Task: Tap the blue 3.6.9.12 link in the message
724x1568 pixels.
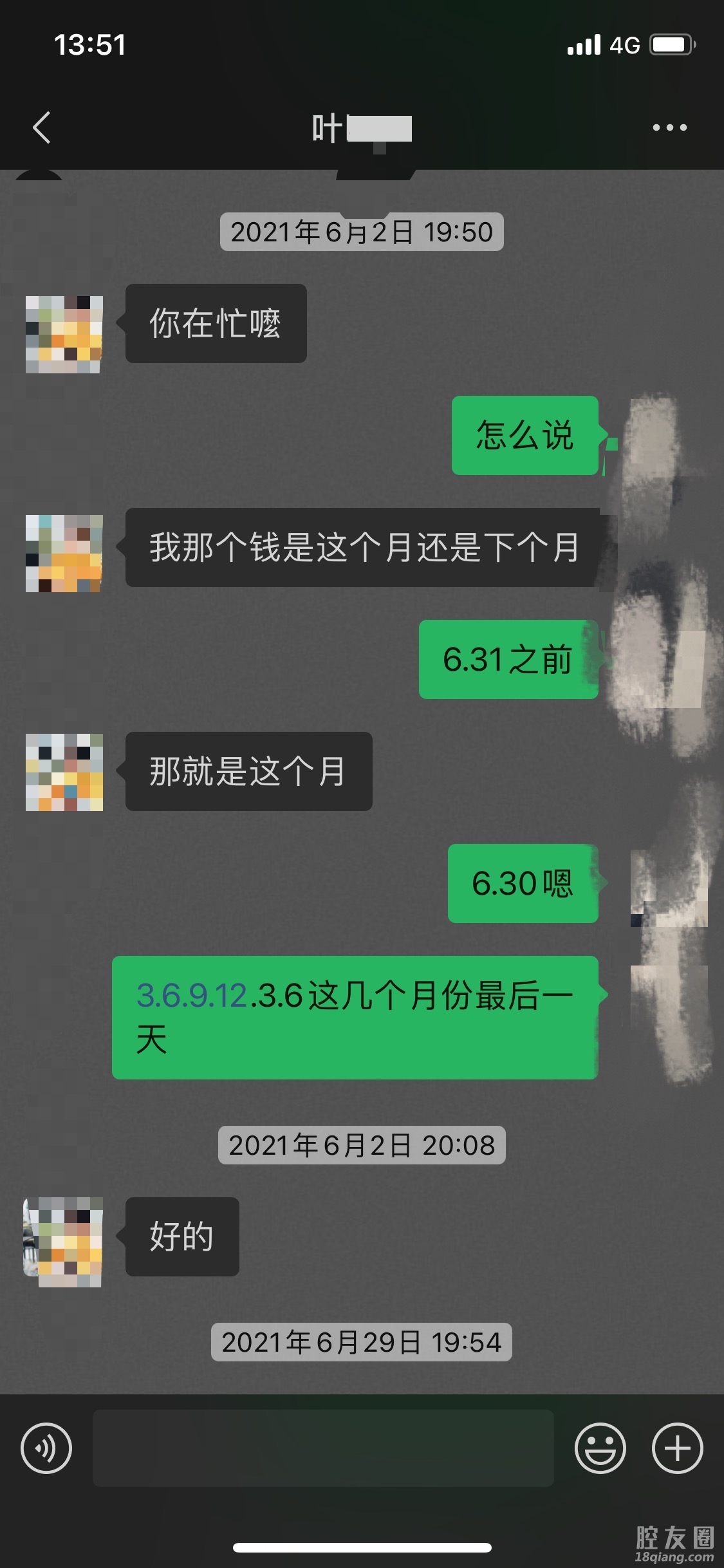Action: 192,996
